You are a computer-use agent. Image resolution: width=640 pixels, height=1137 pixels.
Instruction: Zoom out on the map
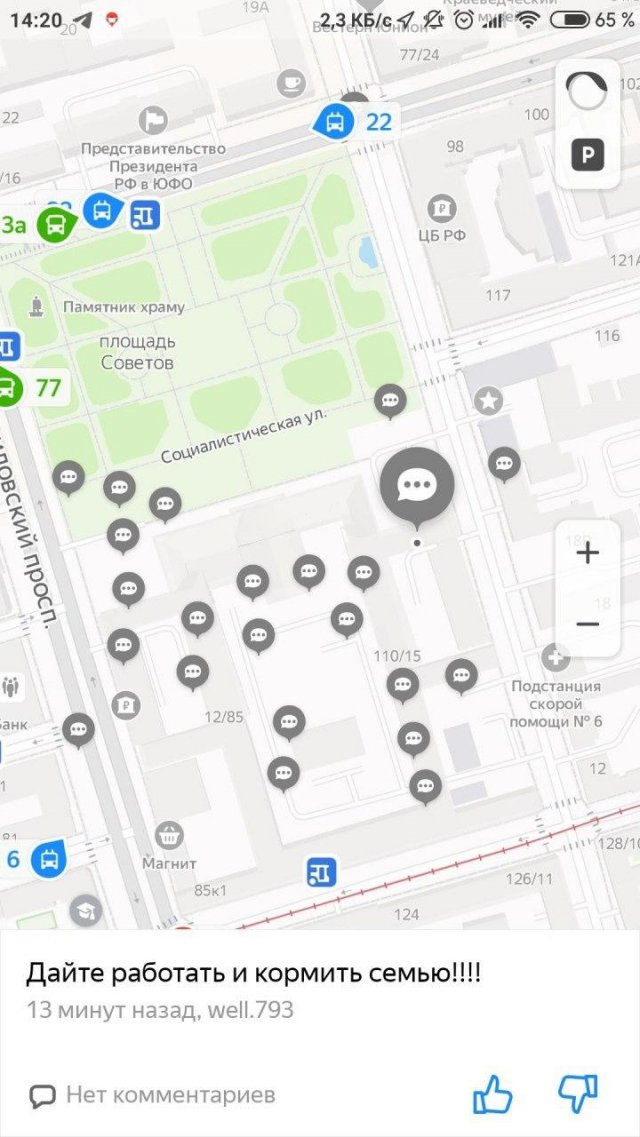(x=587, y=624)
